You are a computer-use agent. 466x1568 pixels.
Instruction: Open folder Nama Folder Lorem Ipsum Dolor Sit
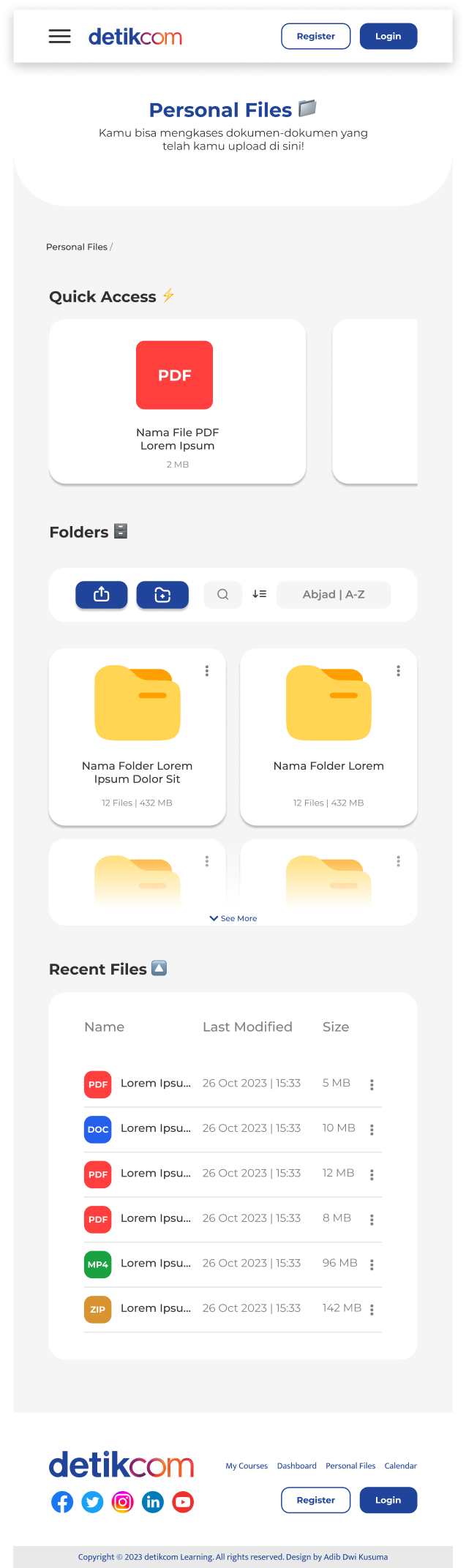[137, 736]
